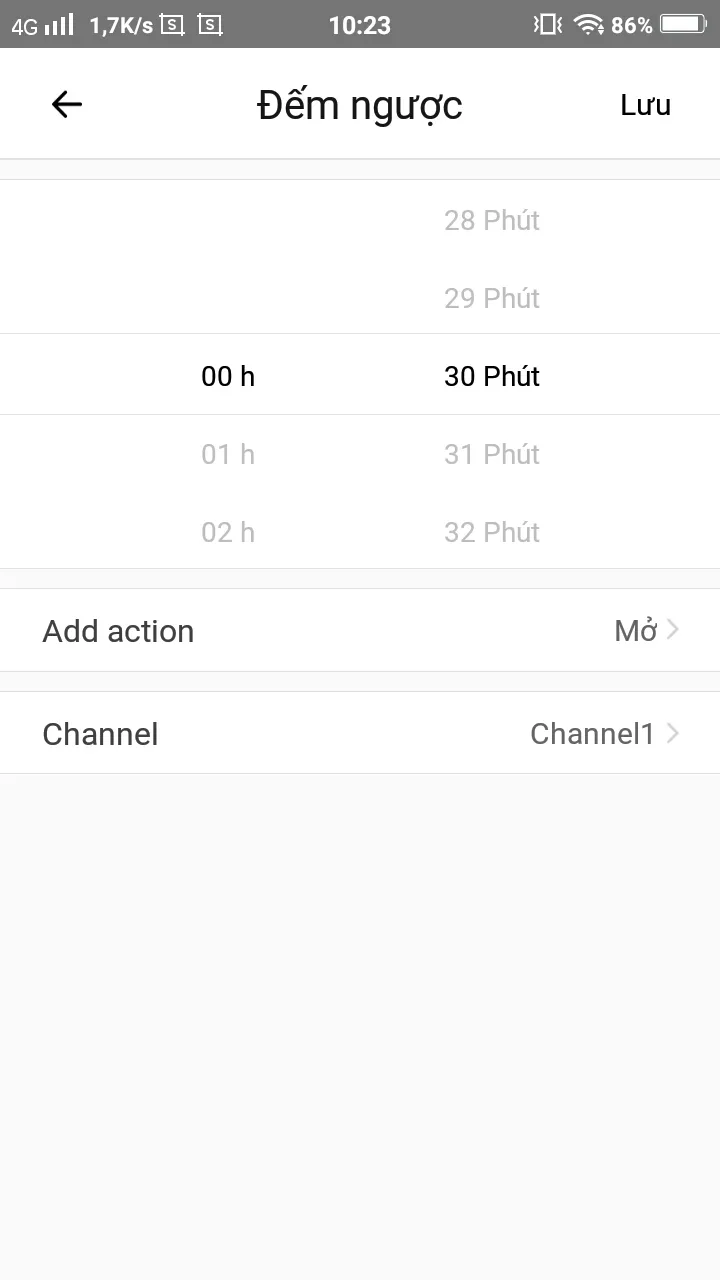The width and height of the screenshot is (720, 1280).
Task: Select 02 h in hour picker
Action: (228, 532)
